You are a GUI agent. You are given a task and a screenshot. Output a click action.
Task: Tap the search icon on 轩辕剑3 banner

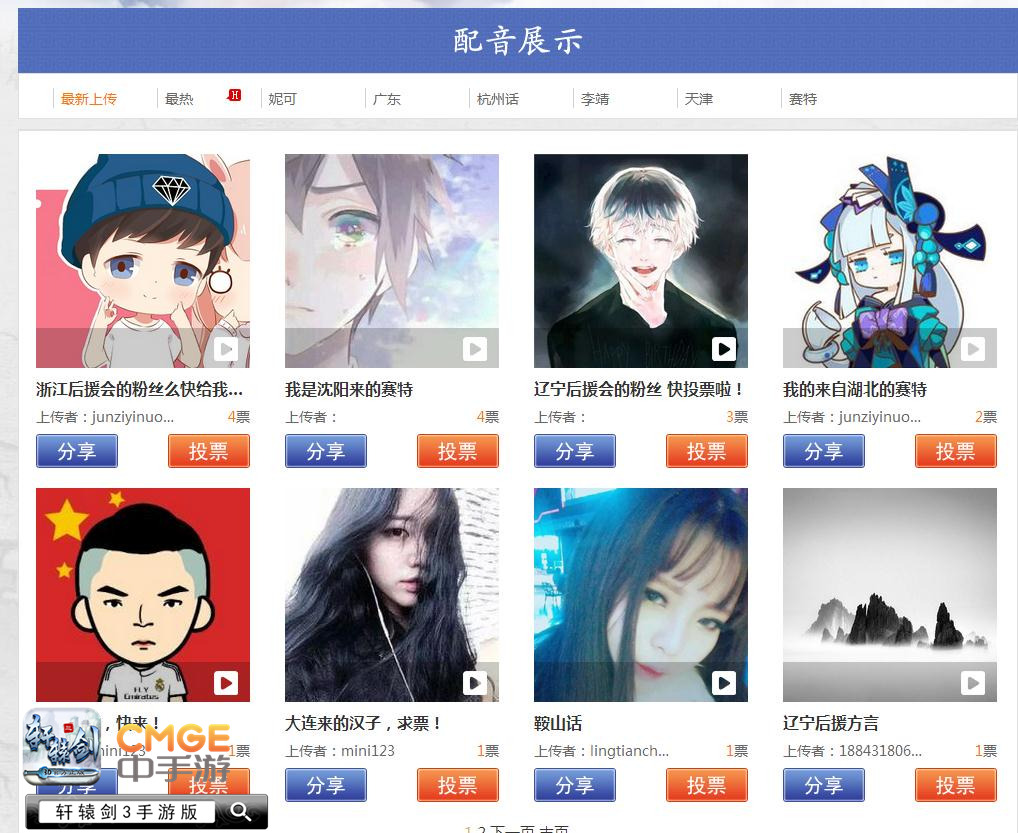(241, 811)
